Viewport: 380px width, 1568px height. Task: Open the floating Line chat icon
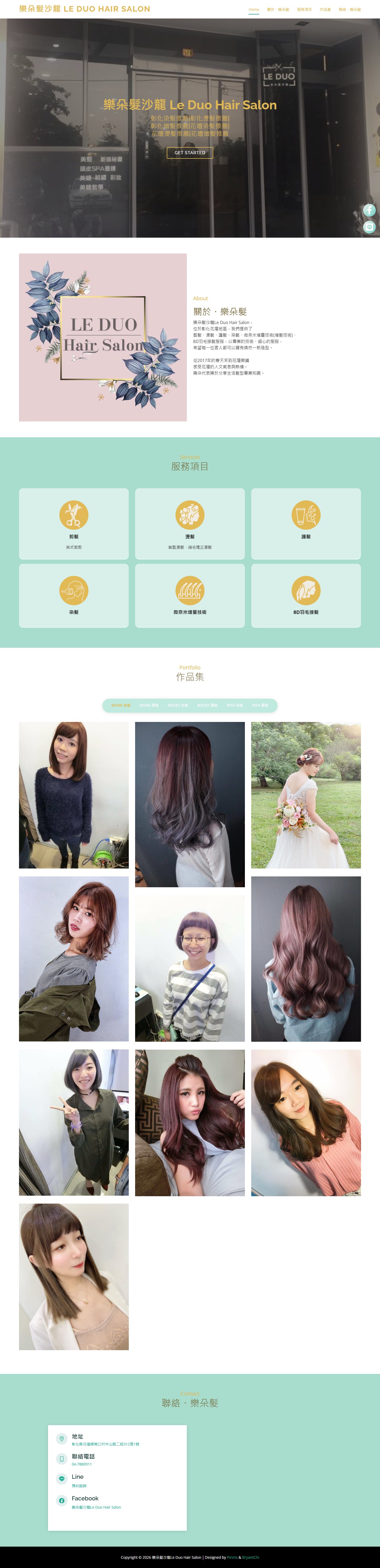[369, 227]
